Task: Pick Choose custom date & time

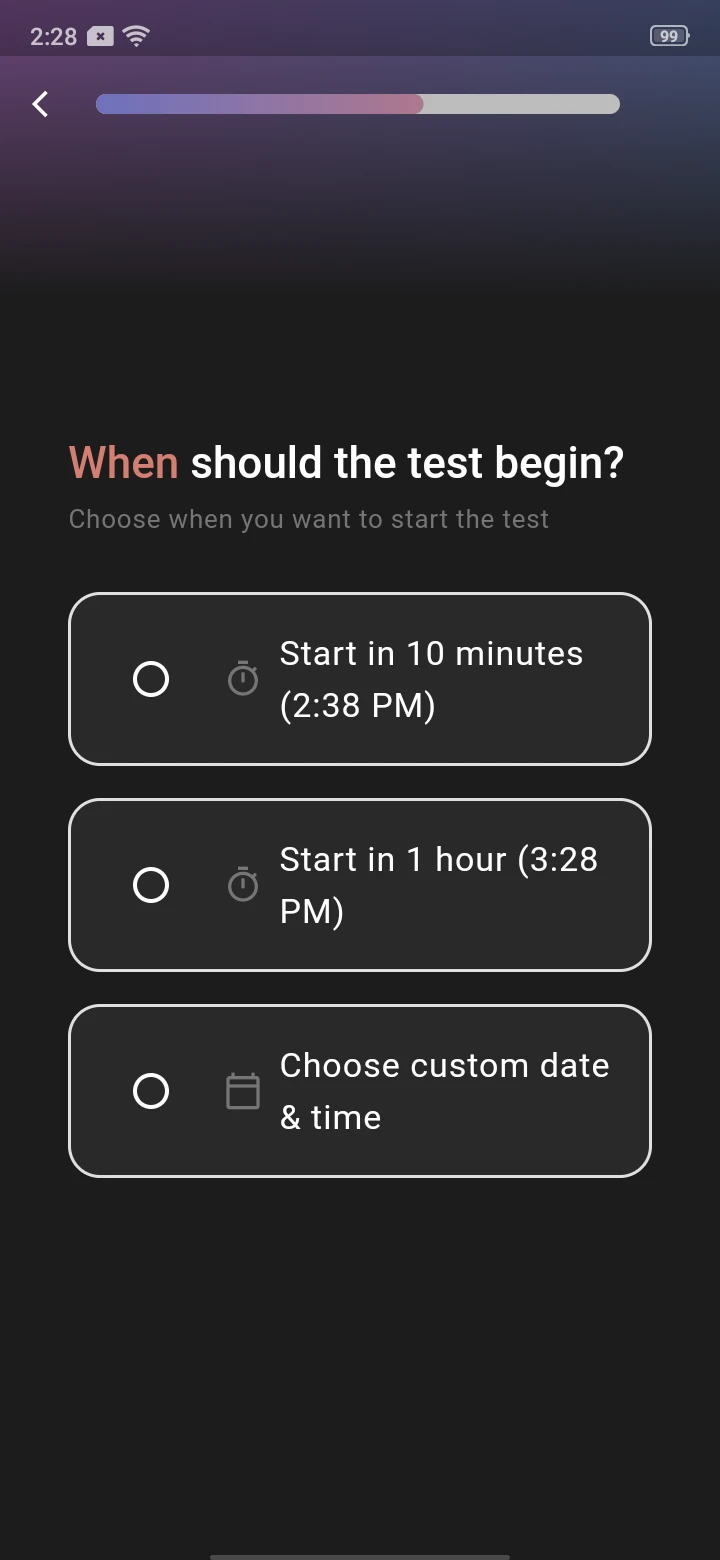Action: point(360,1091)
